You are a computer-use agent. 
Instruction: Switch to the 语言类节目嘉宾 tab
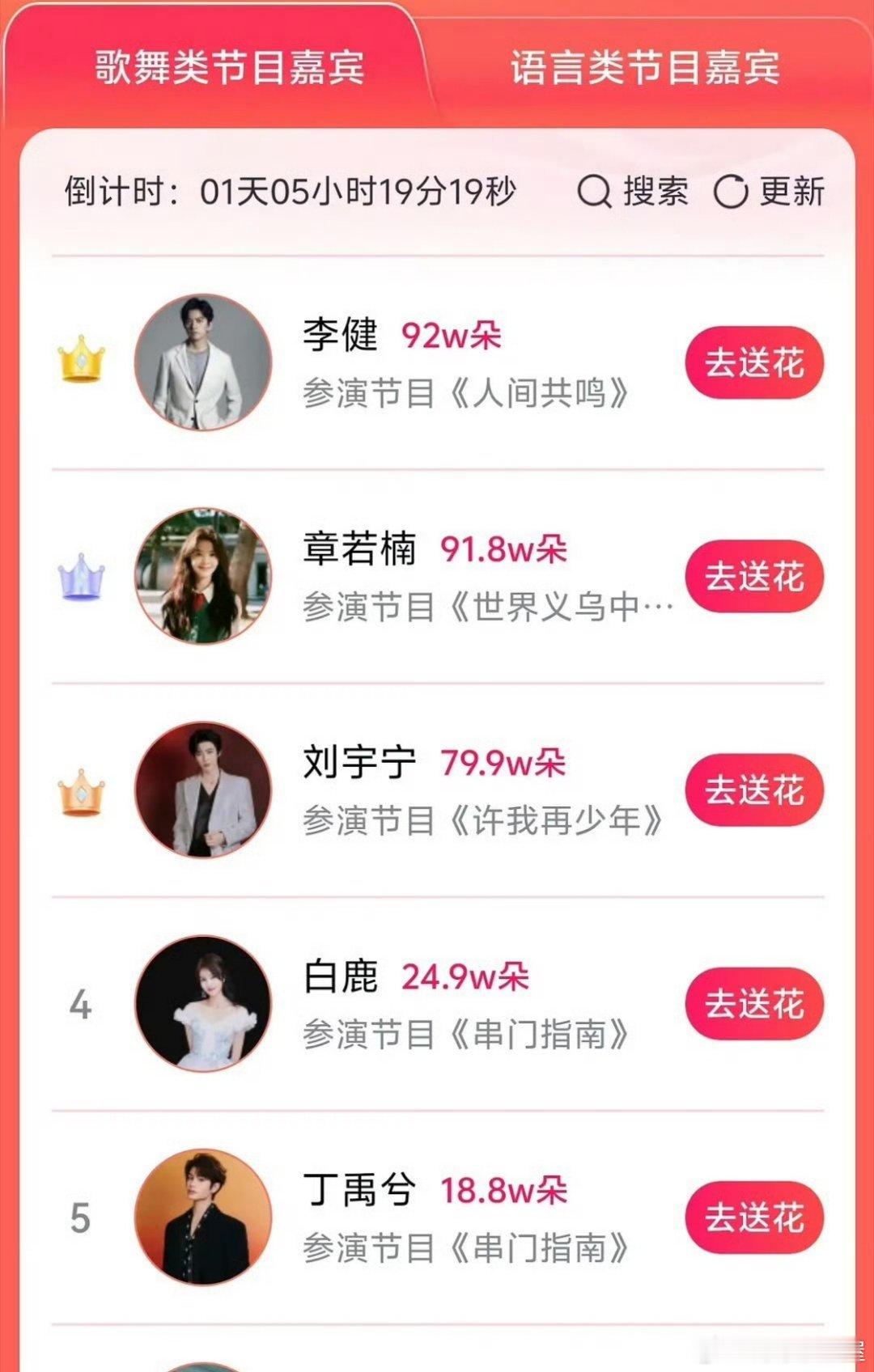(643, 69)
